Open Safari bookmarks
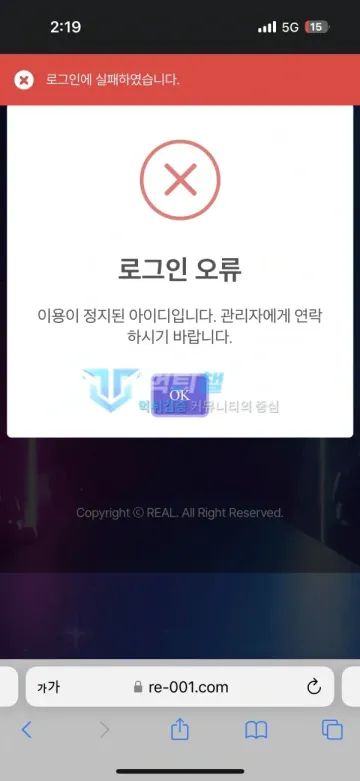The image size is (360, 781). click(x=256, y=730)
